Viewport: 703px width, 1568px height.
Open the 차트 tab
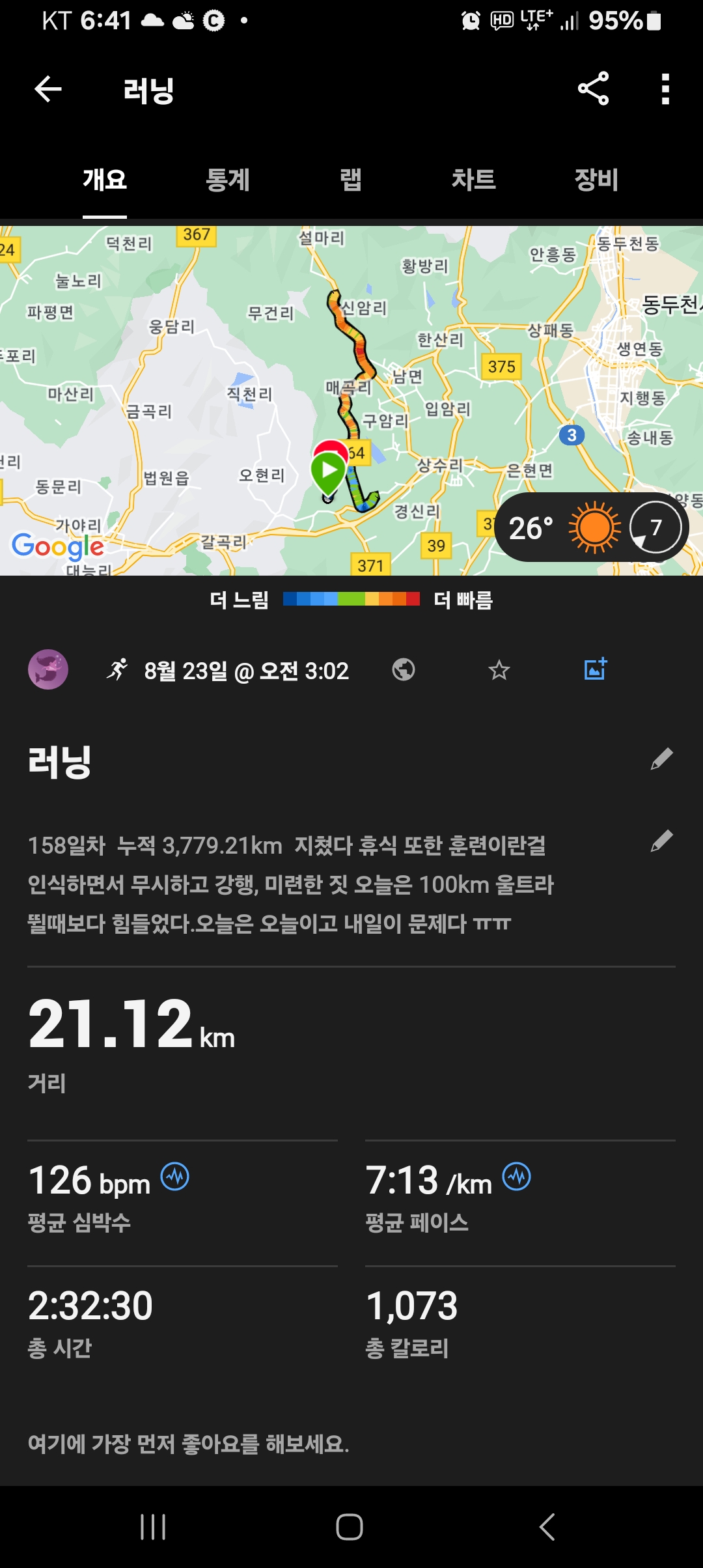click(x=474, y=180)
